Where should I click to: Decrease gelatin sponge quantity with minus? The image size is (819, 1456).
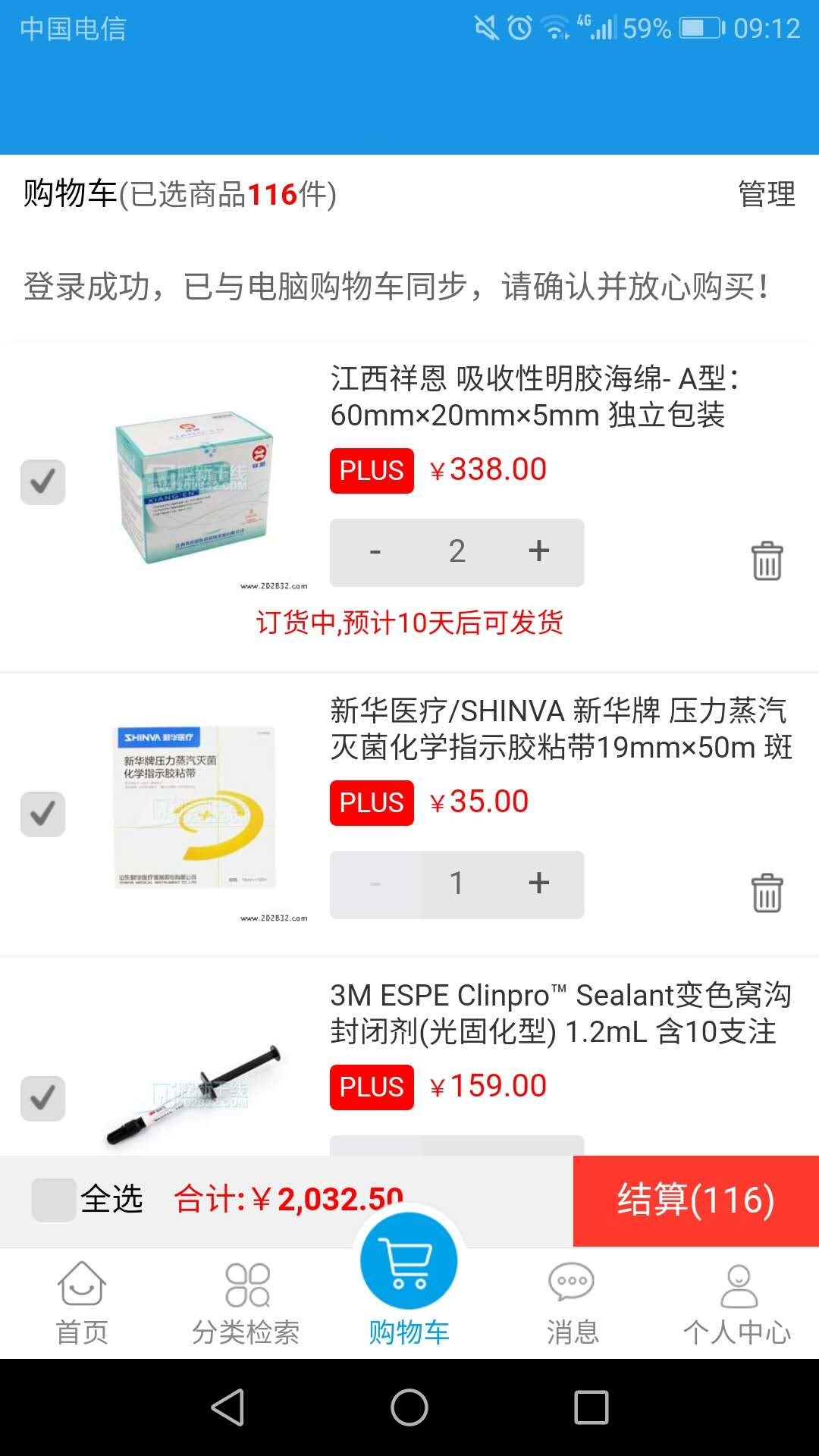pos(375,552)
